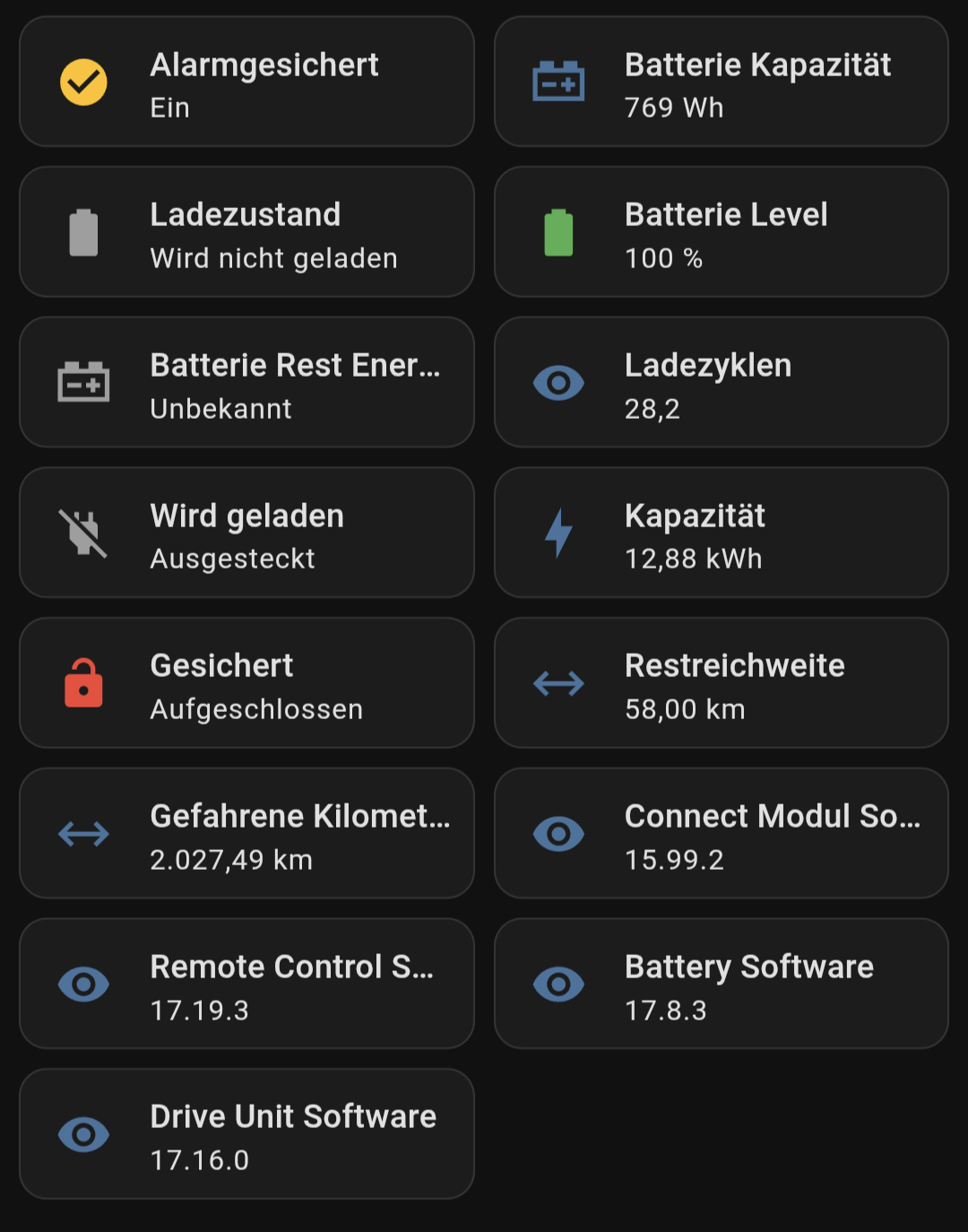View the Battery Software version card

coord(722,984)
